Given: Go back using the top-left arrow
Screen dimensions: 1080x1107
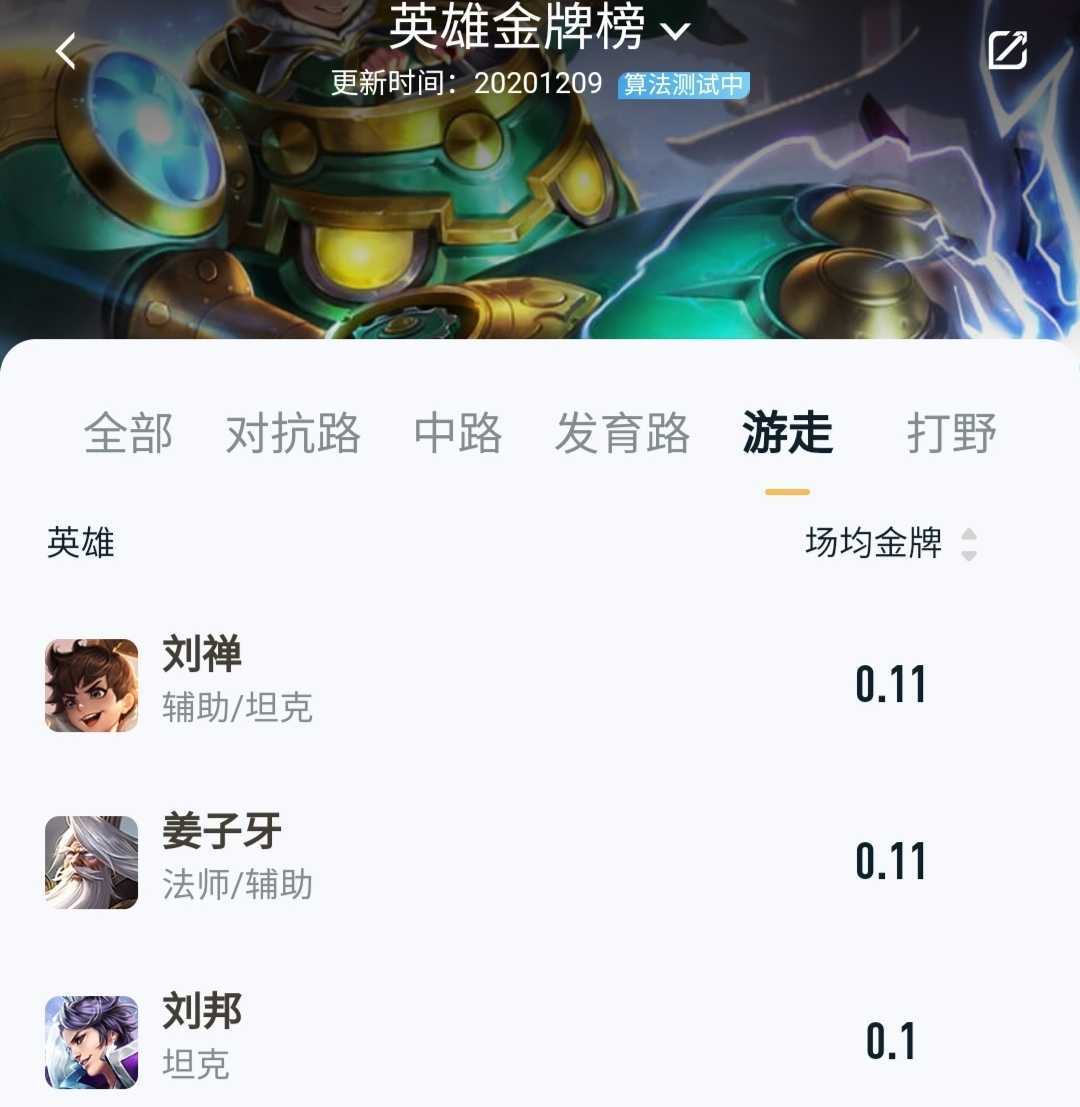Looking at the screenshot, I should coord(66,50).
